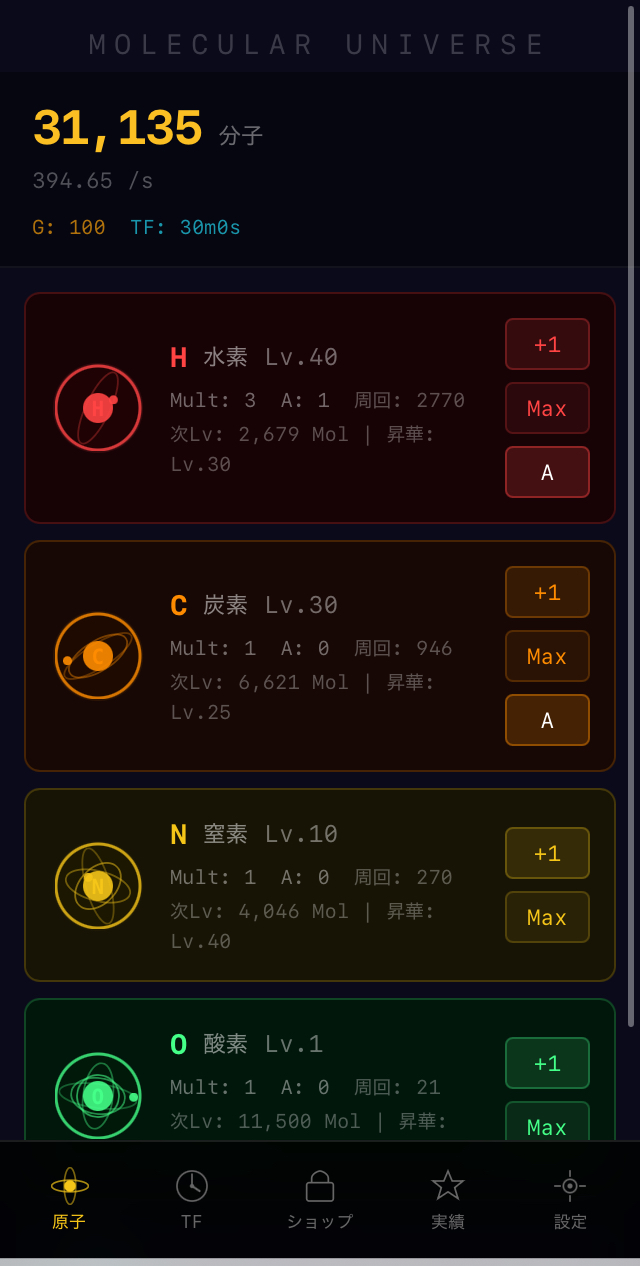The width and height of the screenshot is (640, 1266).
Task: Tap Max on the Oxygen card
Action: (x=547, y=1121)
